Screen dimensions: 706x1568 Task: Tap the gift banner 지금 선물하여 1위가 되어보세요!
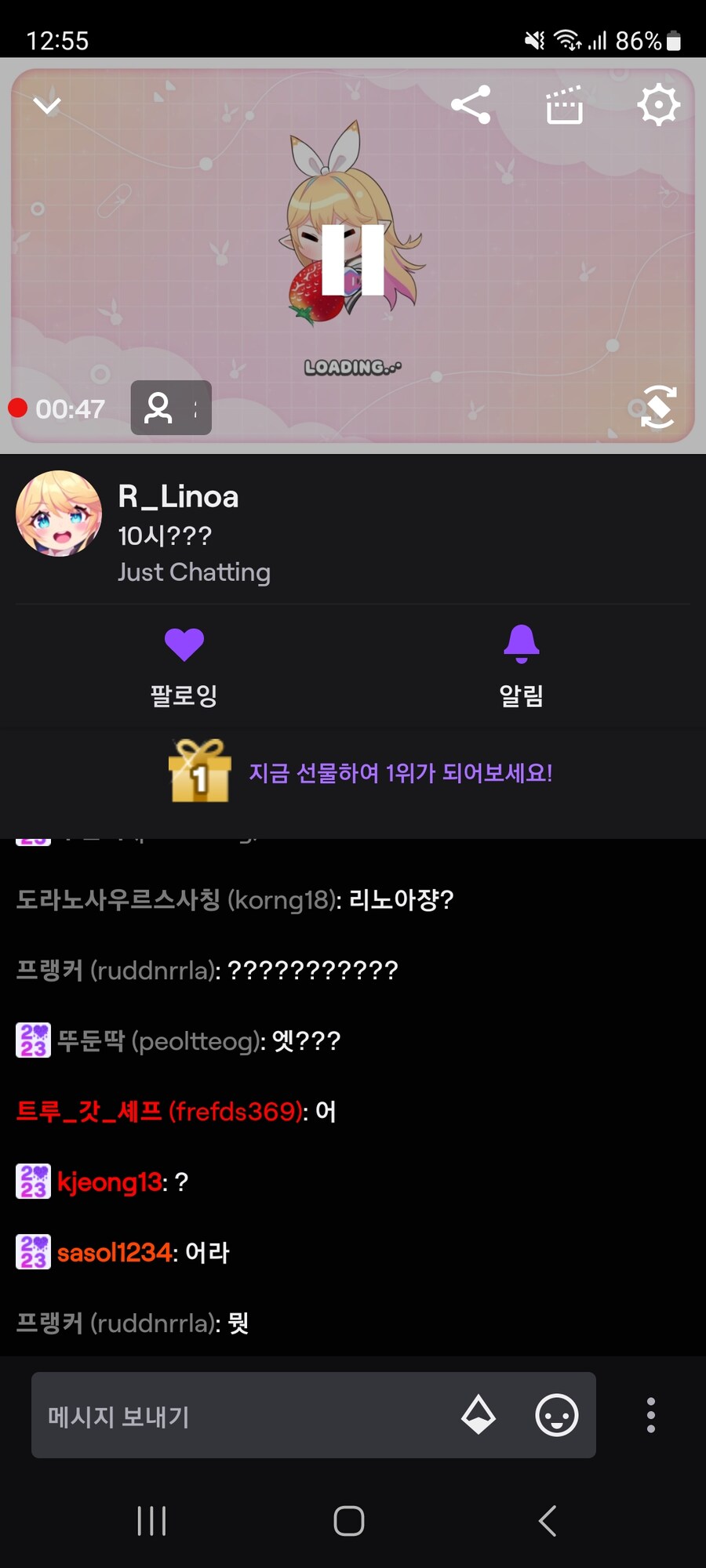click(400, 773)
